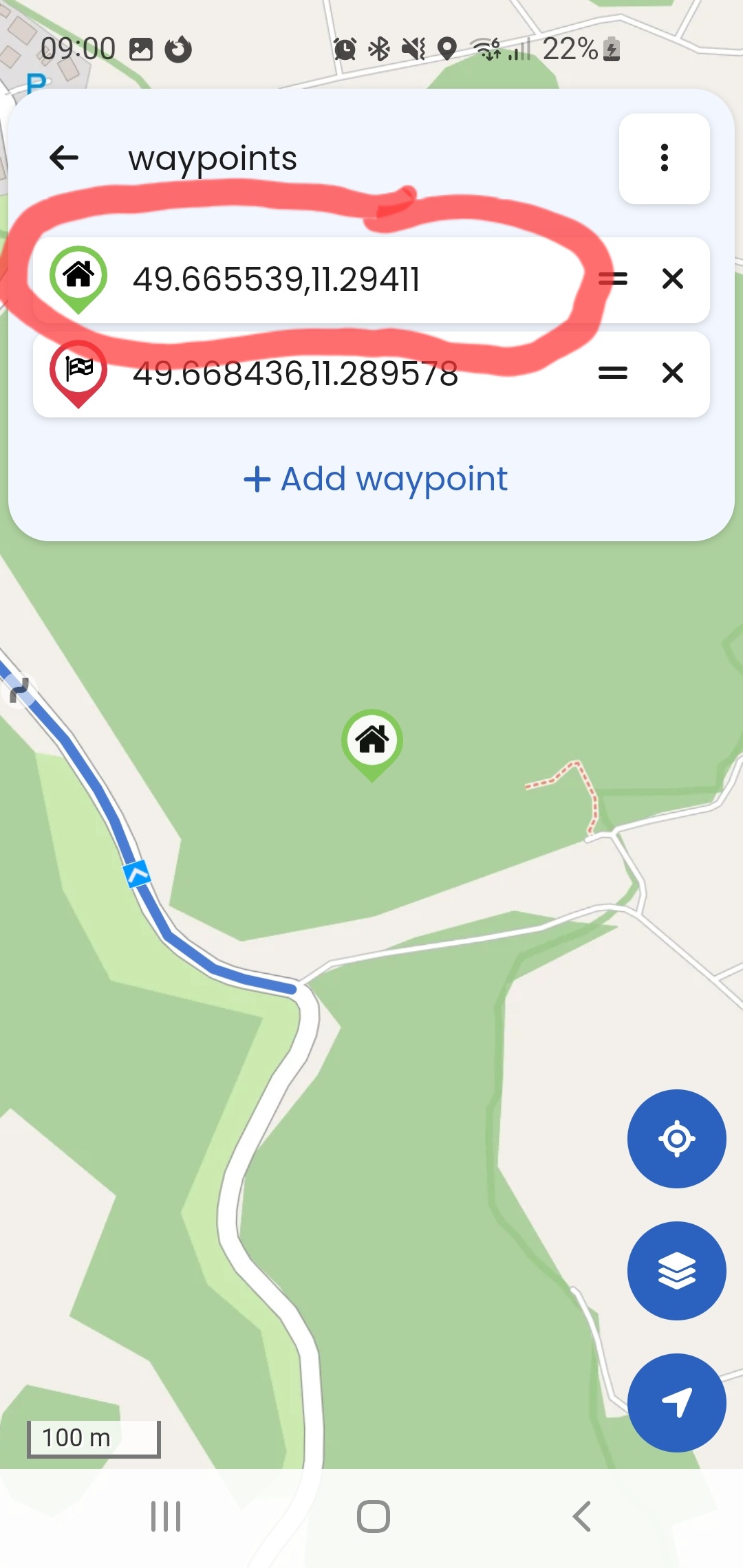Center the map on my location

click(x=676, y=1138)
